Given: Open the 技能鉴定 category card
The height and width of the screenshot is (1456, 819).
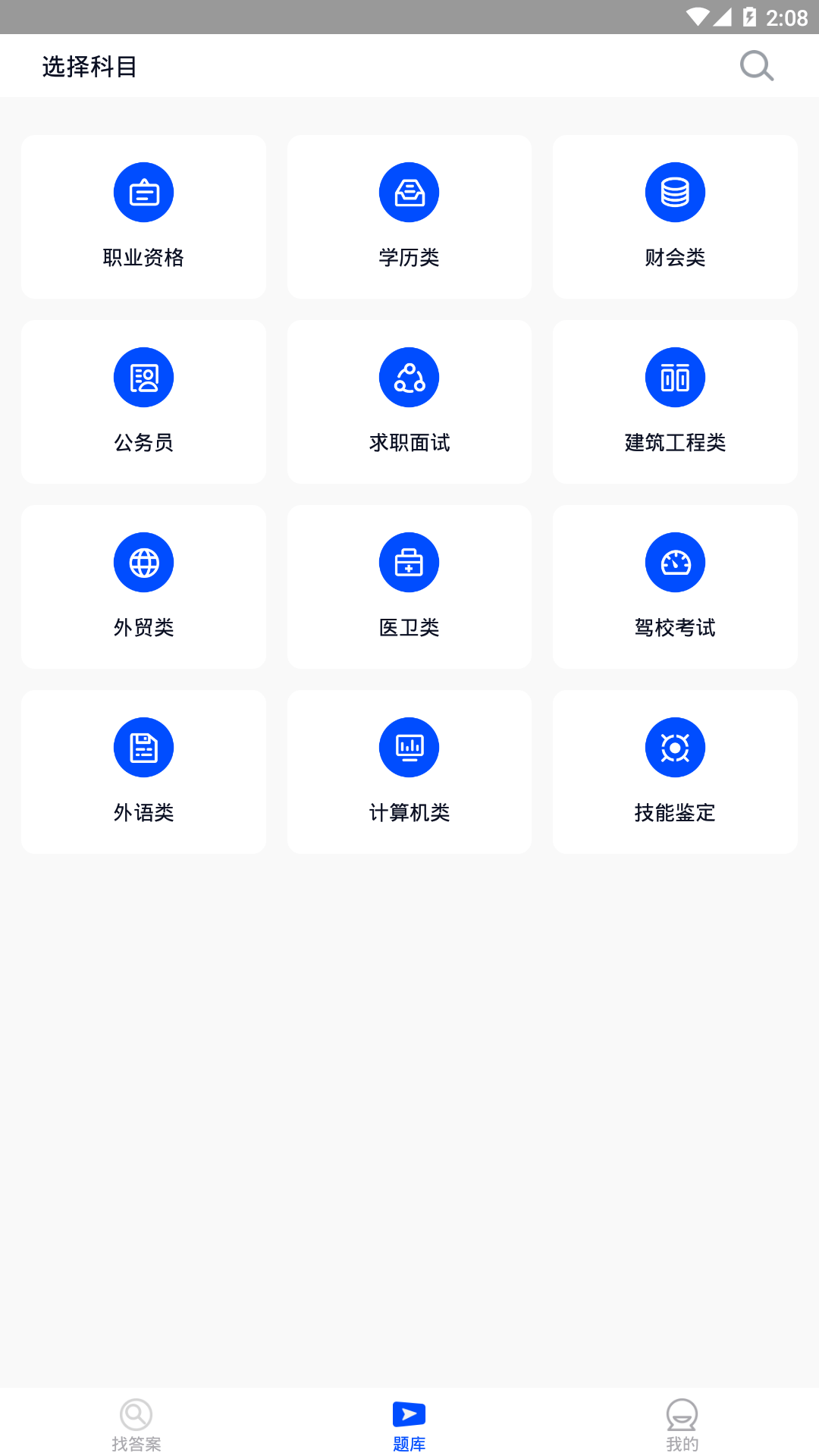Looking at the screenshot, I should tap(675, 771).
